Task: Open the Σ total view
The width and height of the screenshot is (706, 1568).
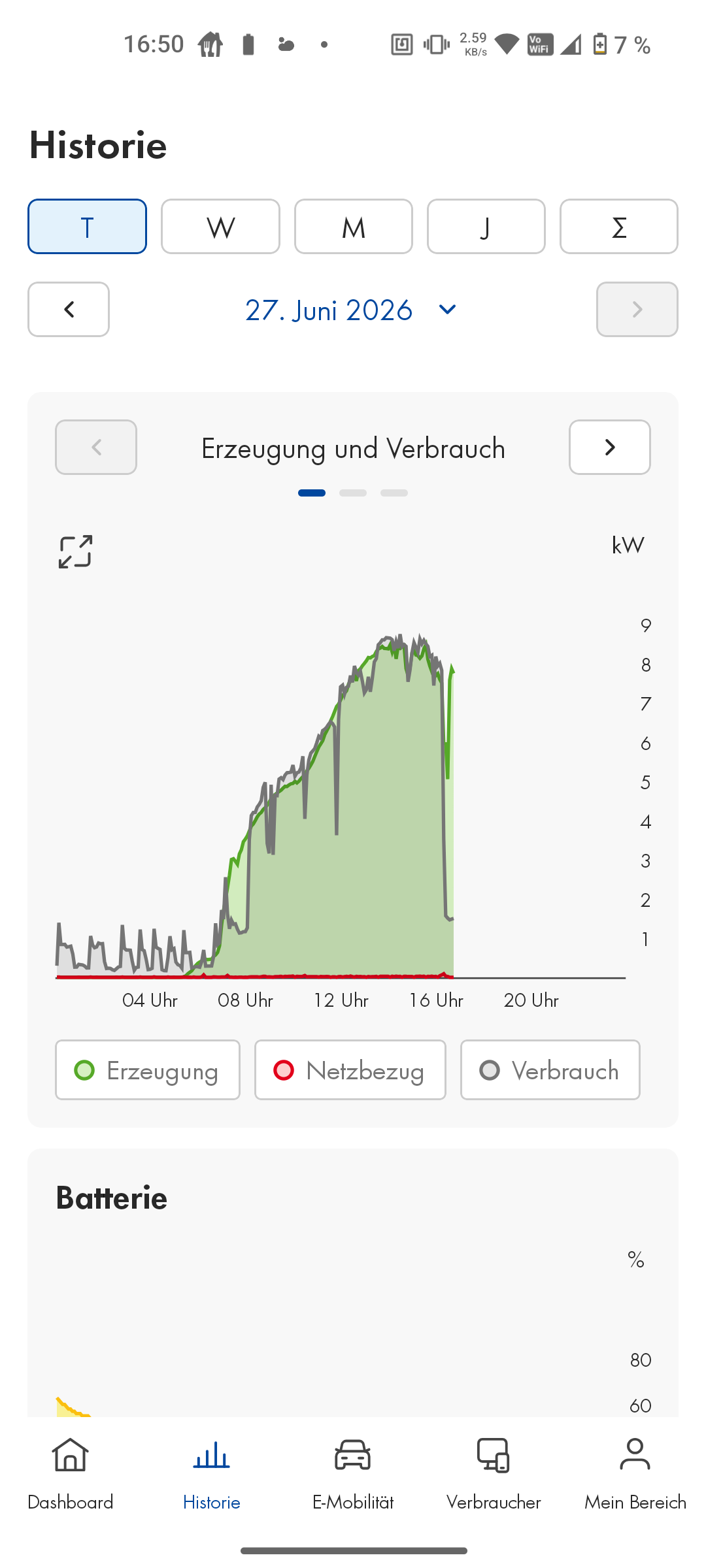Action: [x=619, y=226]
